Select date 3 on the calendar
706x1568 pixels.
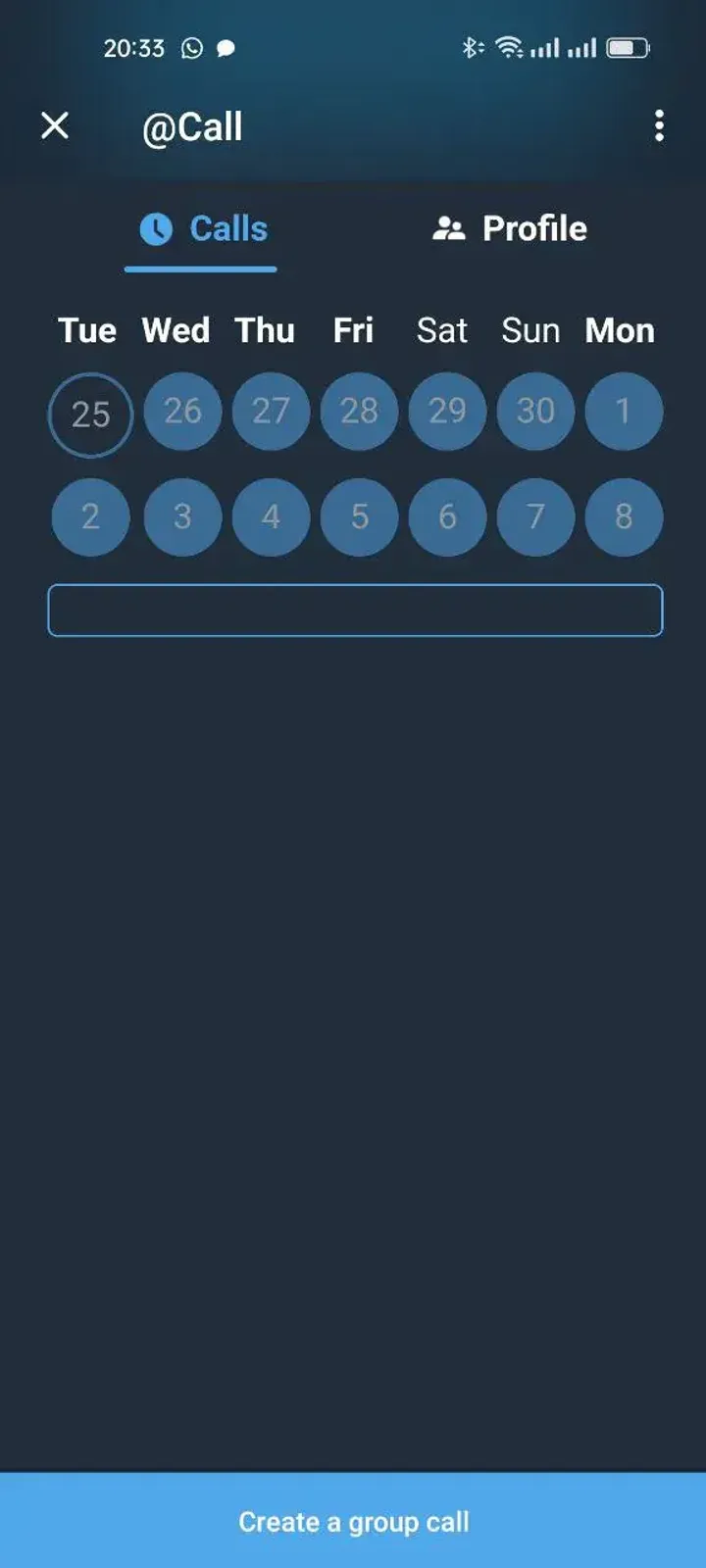pos(182,516)
